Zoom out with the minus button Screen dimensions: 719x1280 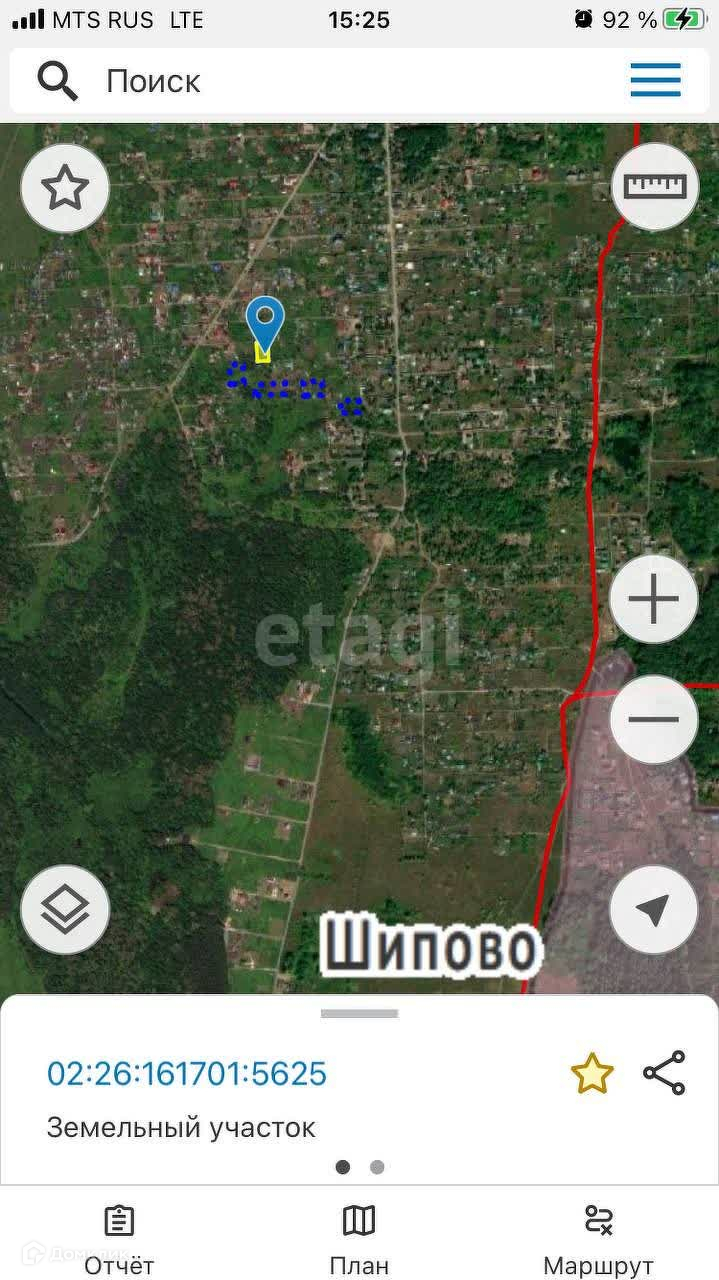pyautogui.click(x=654, y=719)
